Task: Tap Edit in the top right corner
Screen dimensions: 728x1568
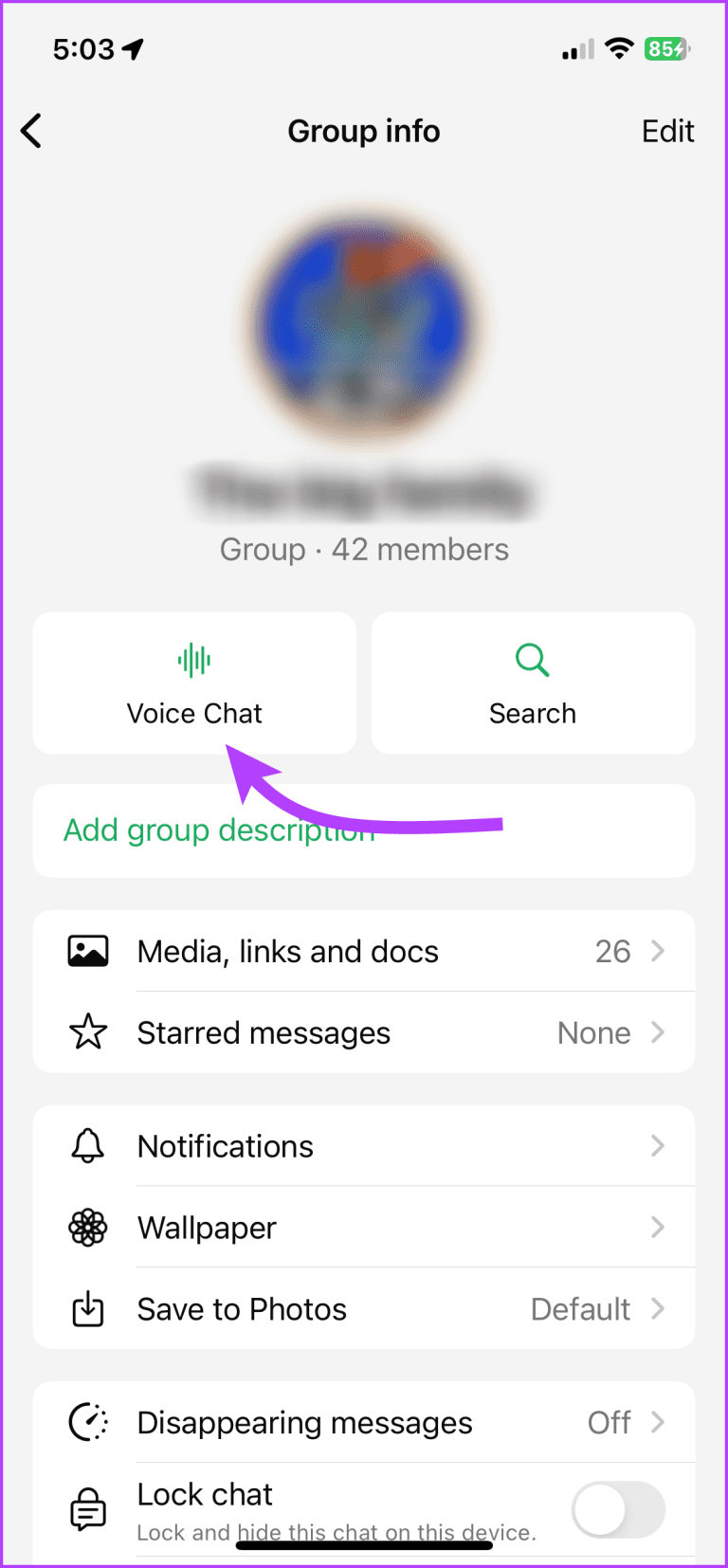Action: [x=667, y=131]
